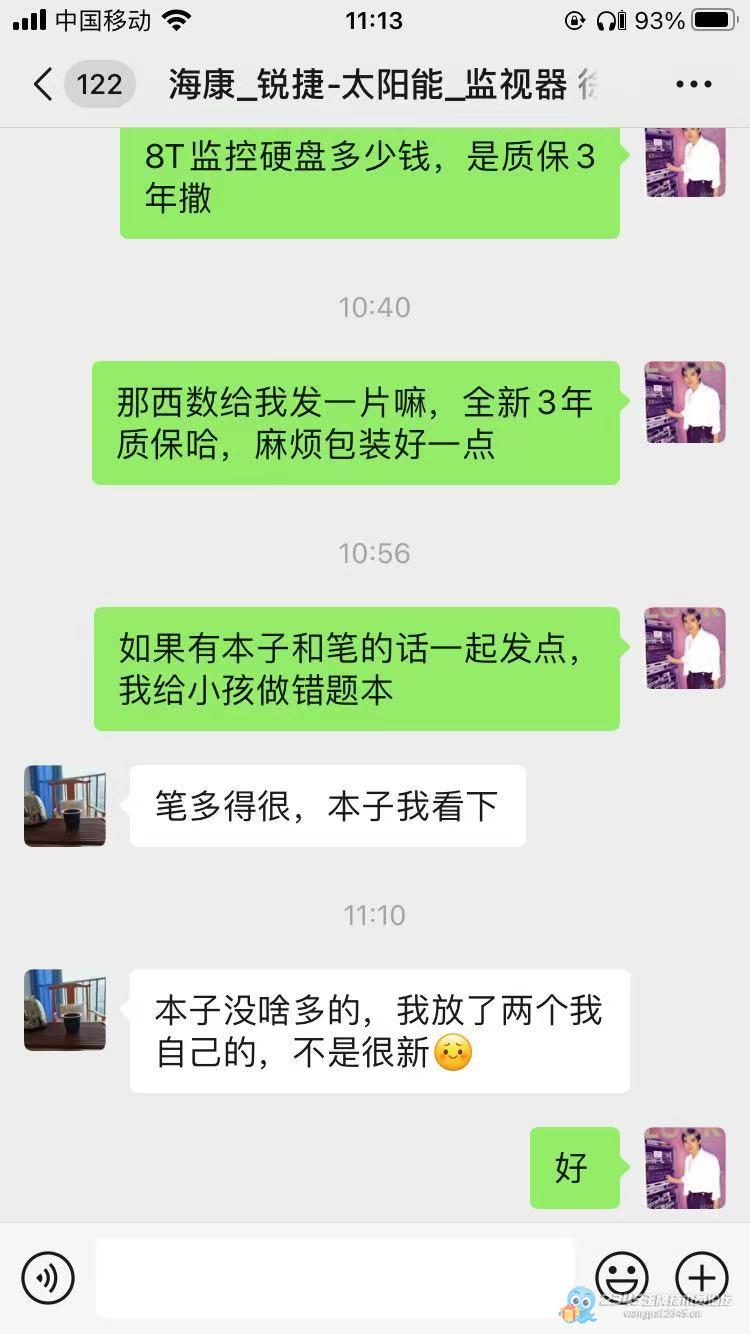Tap the message text field
The width and height of the screenshot is (750, 1334).
(335, 1277)
